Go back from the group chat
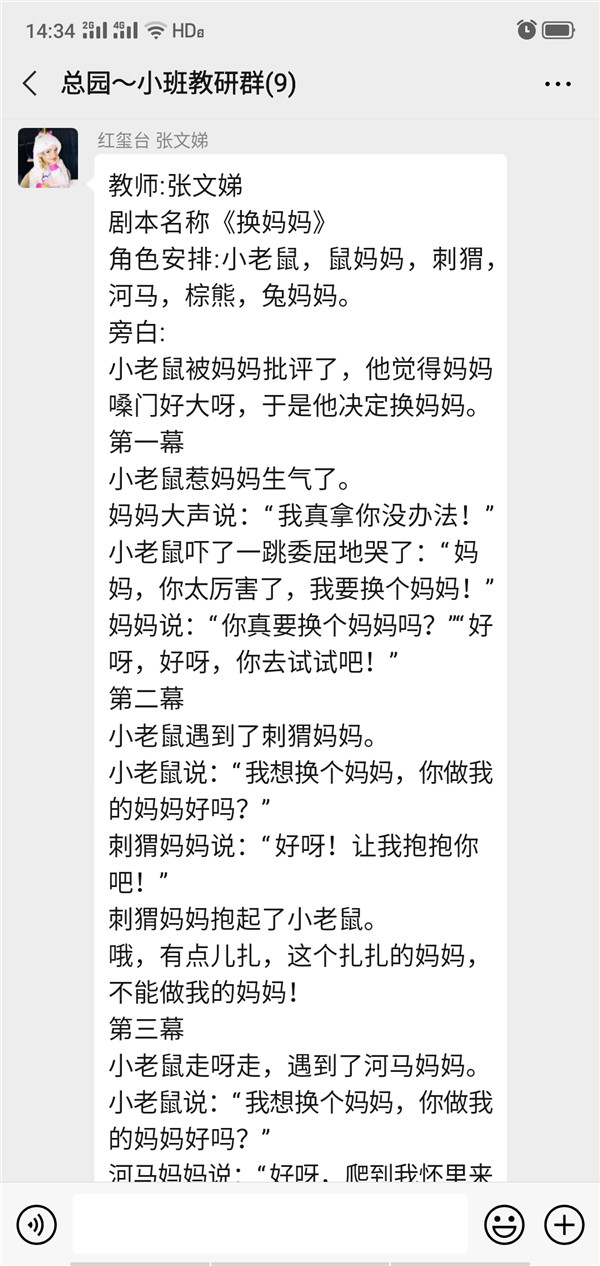600x1266 pixels. (x=30, y=84)
